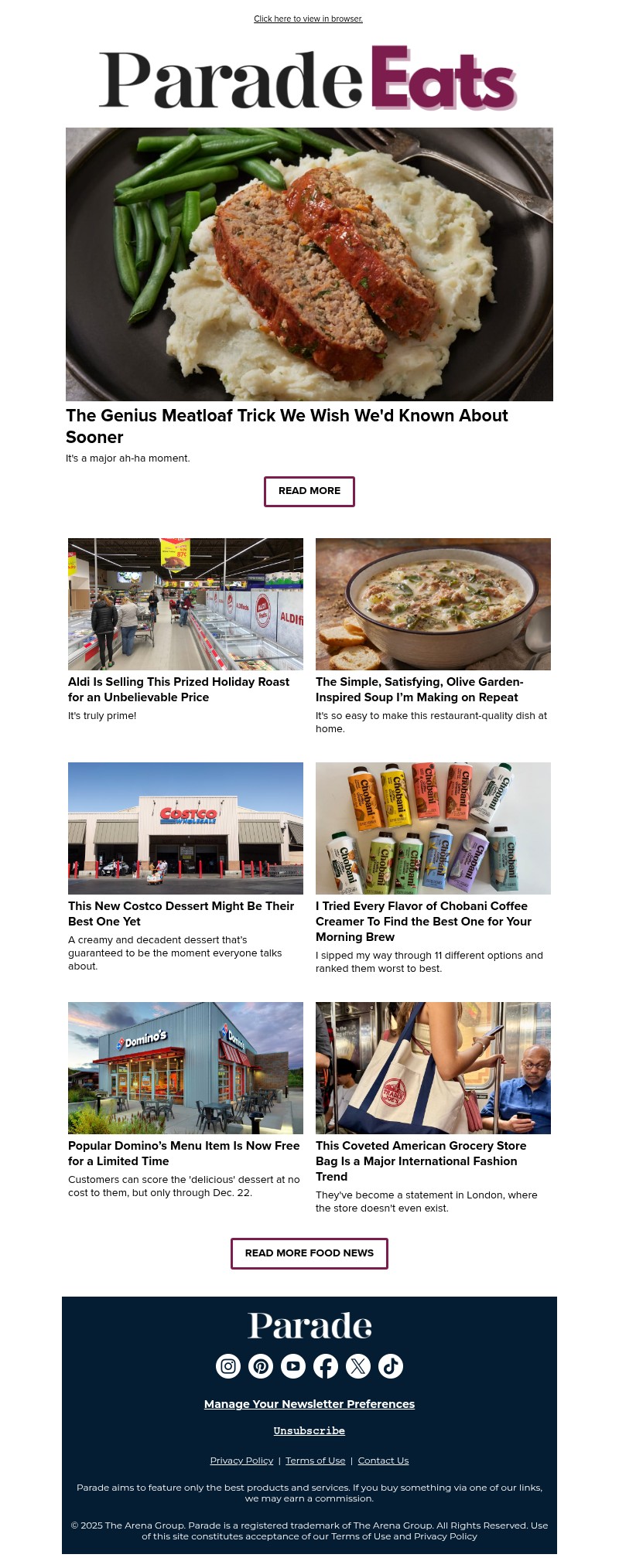
Task: View the grocery store bag fashion article
Action: (421, 1161)
